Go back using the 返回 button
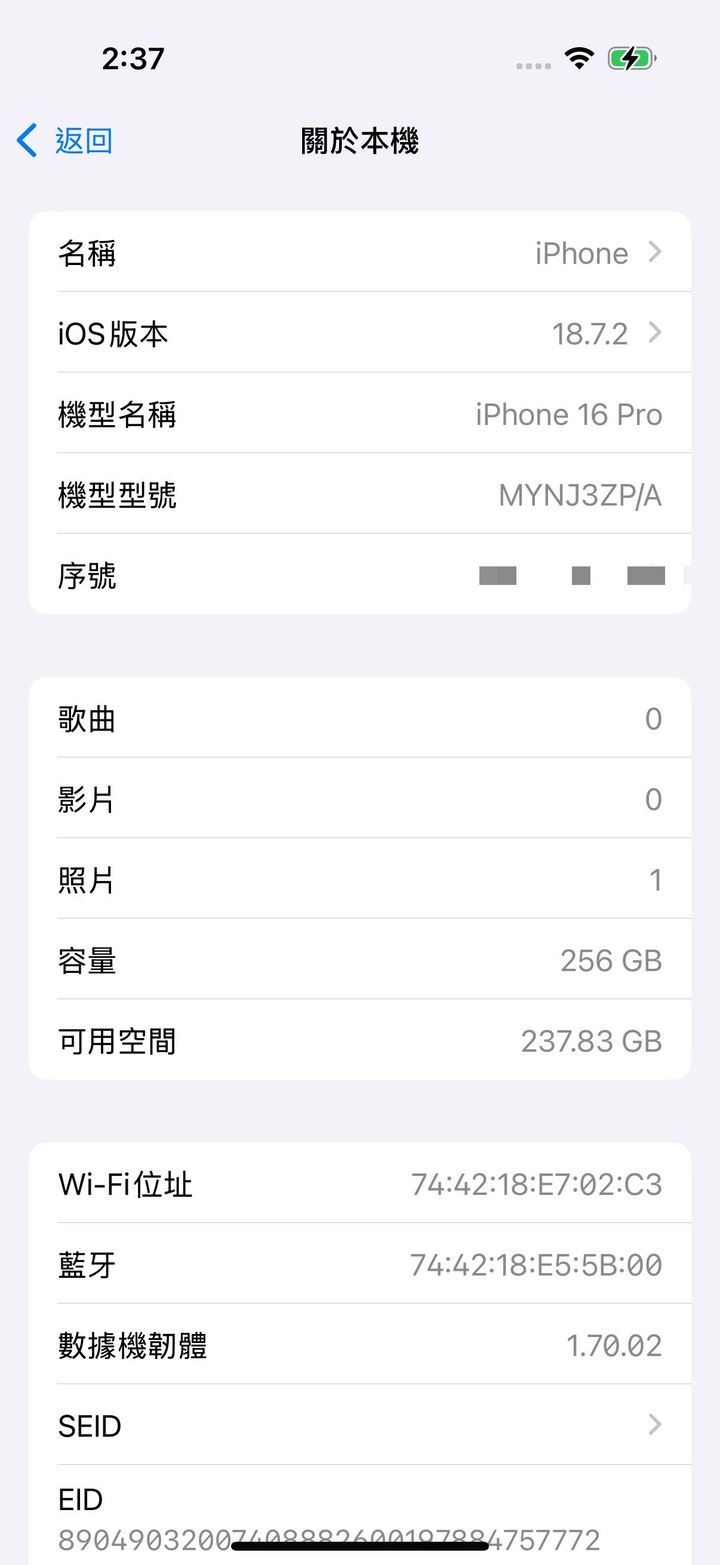Viewport: 720px width, 1565px height. tap(66, 141)
